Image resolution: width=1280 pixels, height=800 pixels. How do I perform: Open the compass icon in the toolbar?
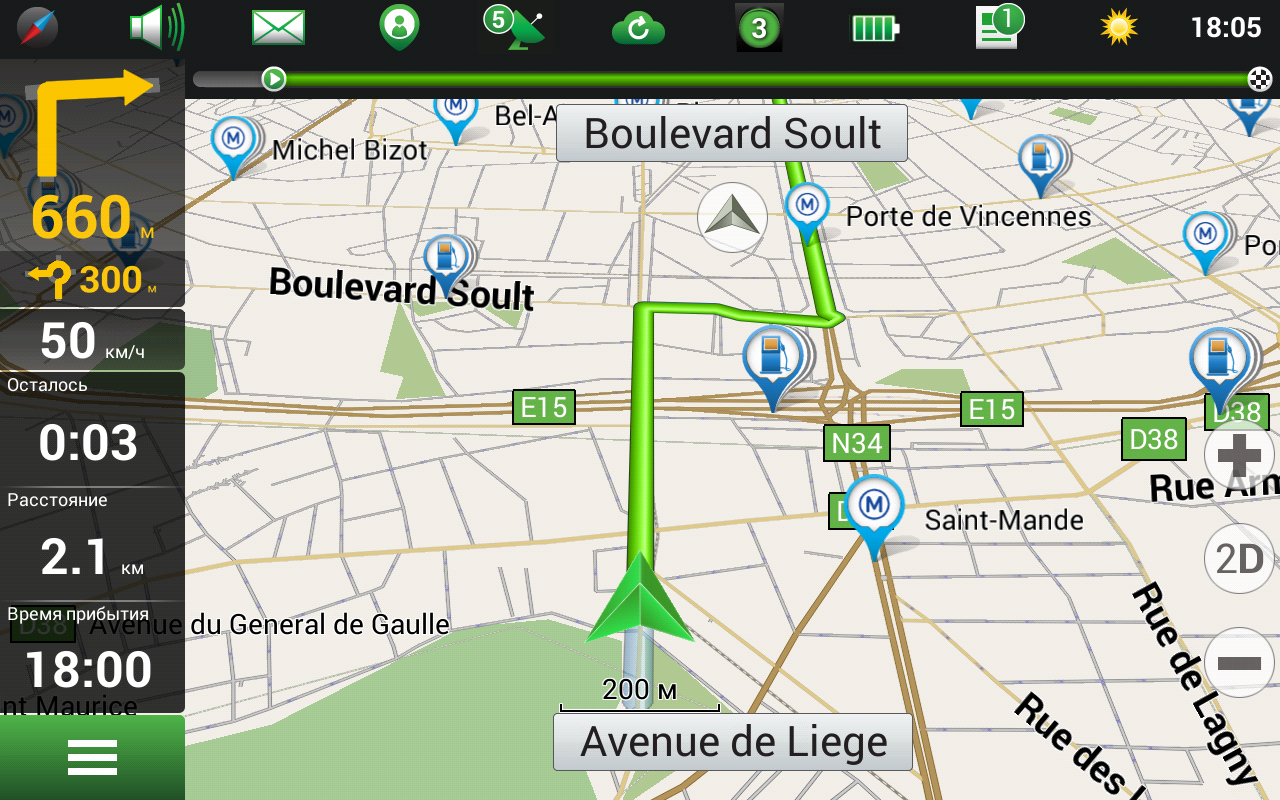[x=37, y=27]
